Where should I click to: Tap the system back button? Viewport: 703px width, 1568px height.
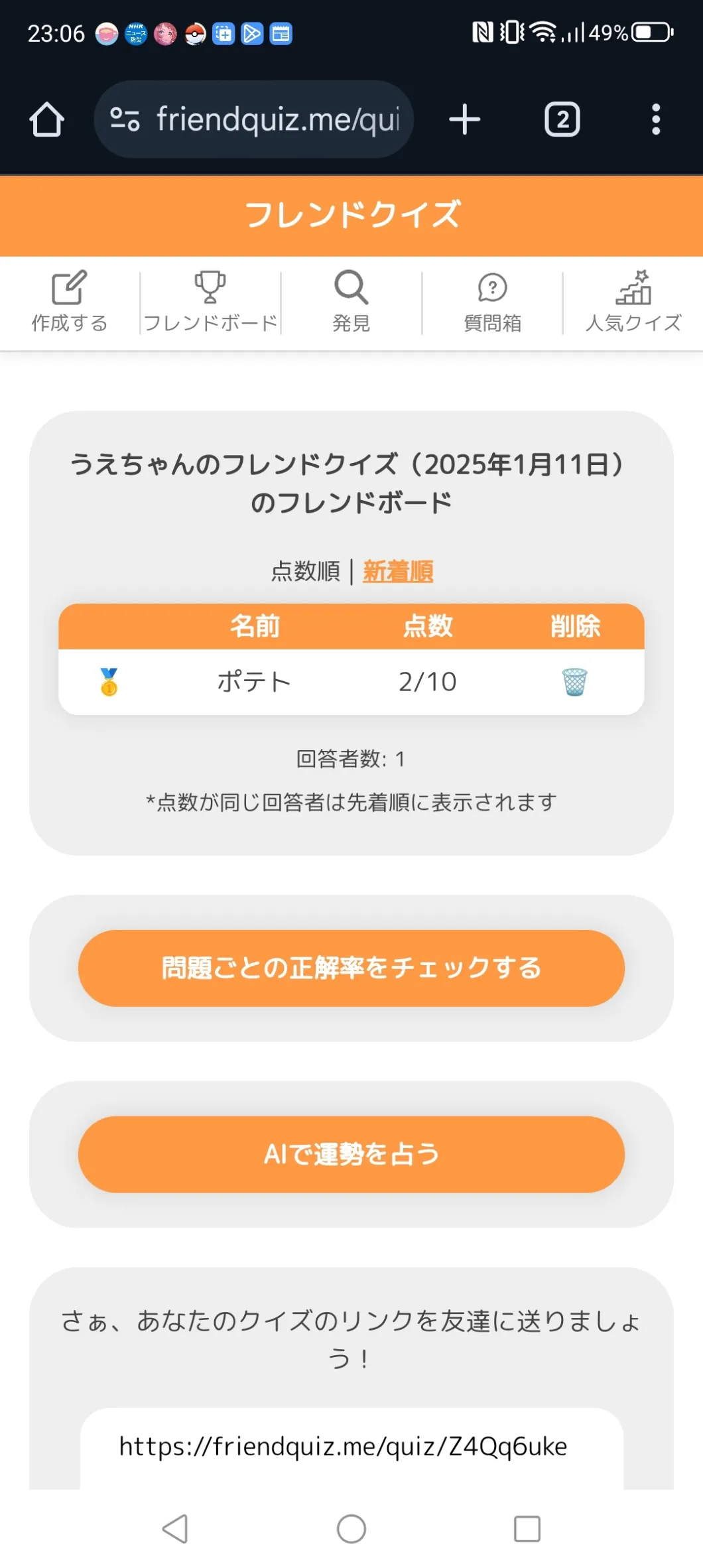tap(176, 1529)
